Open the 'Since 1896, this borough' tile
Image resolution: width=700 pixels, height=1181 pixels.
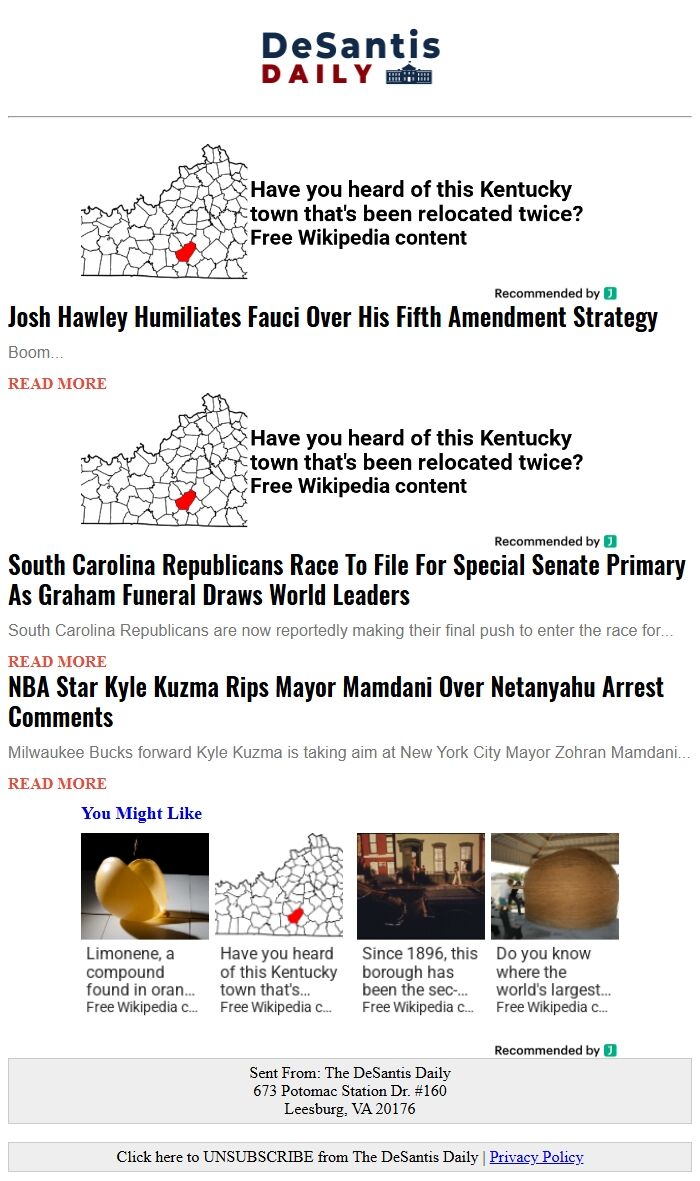click(x=420, y=924)
